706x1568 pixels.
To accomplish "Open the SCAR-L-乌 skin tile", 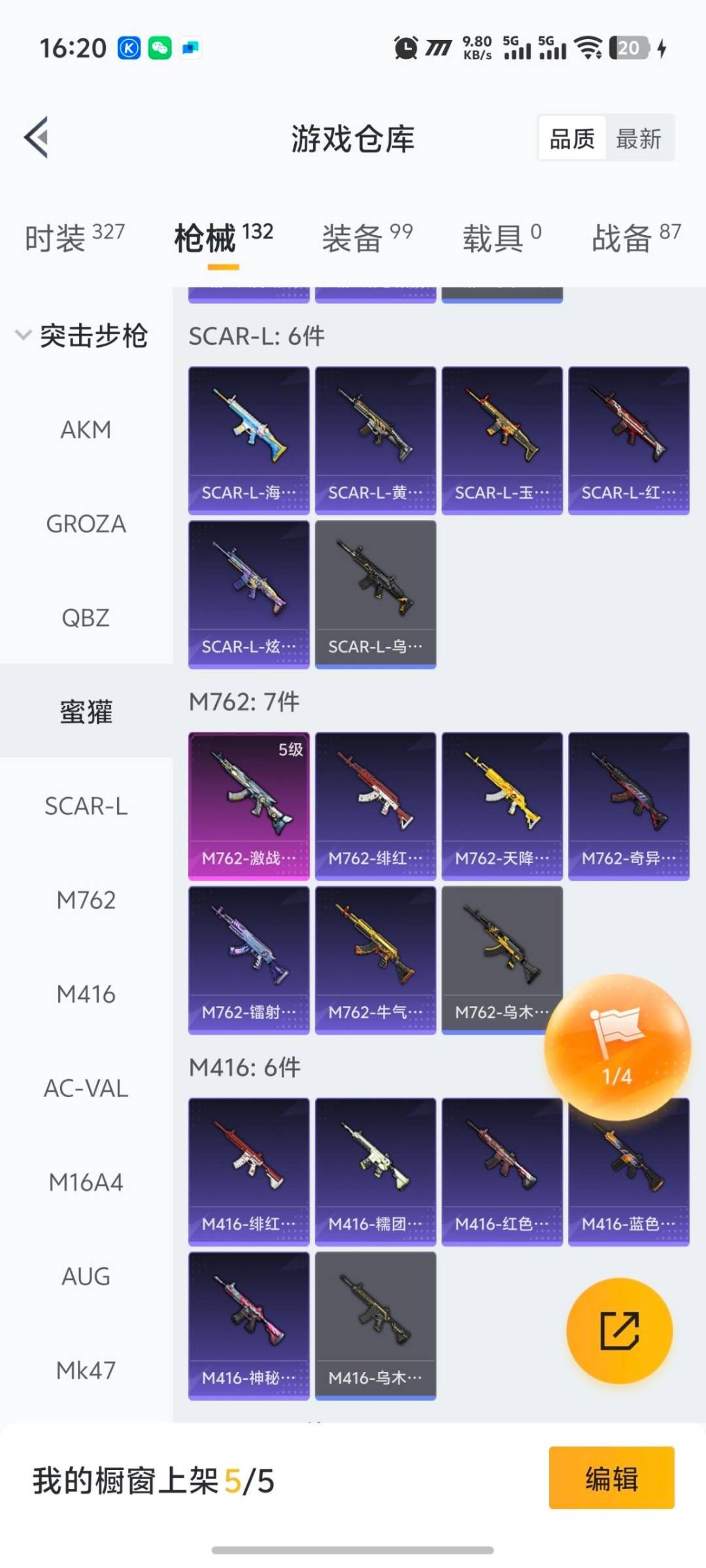I will click(x=375, y=594).
